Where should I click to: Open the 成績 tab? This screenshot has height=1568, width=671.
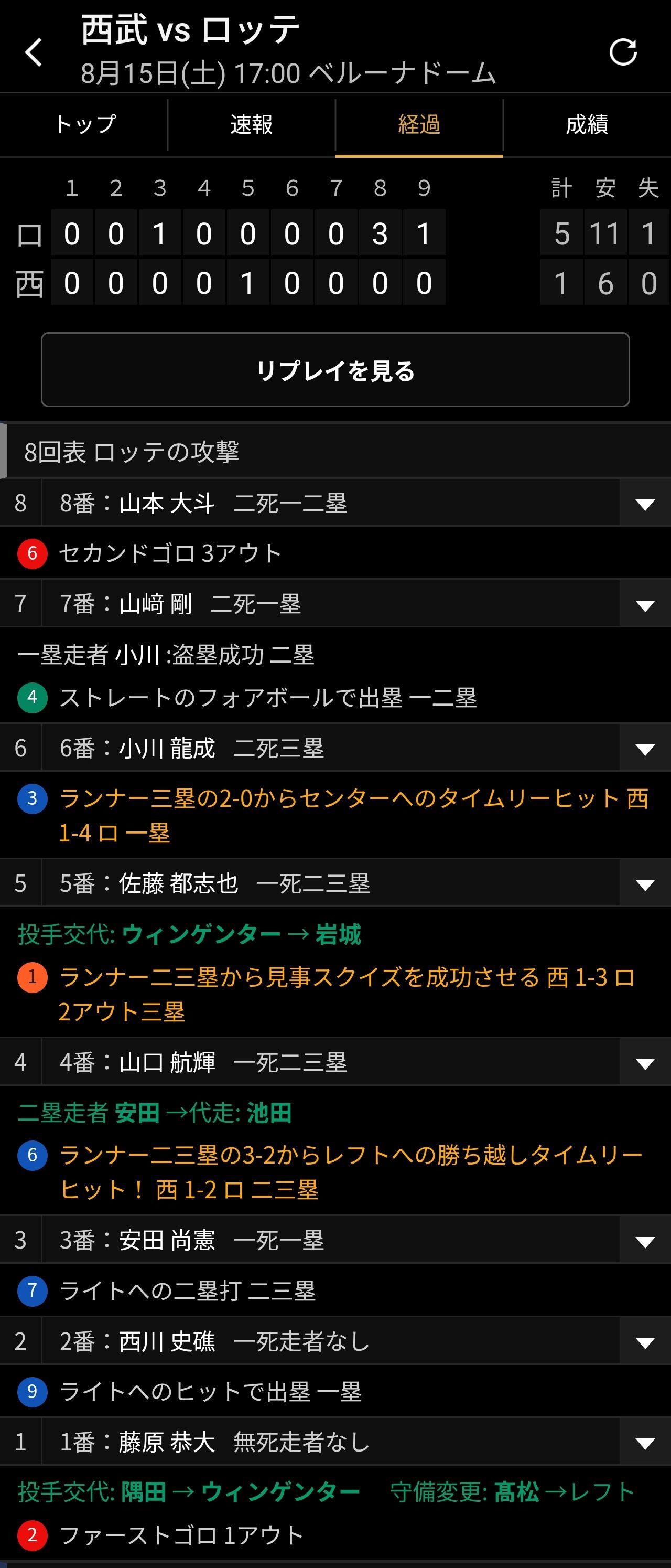[587, 125]
